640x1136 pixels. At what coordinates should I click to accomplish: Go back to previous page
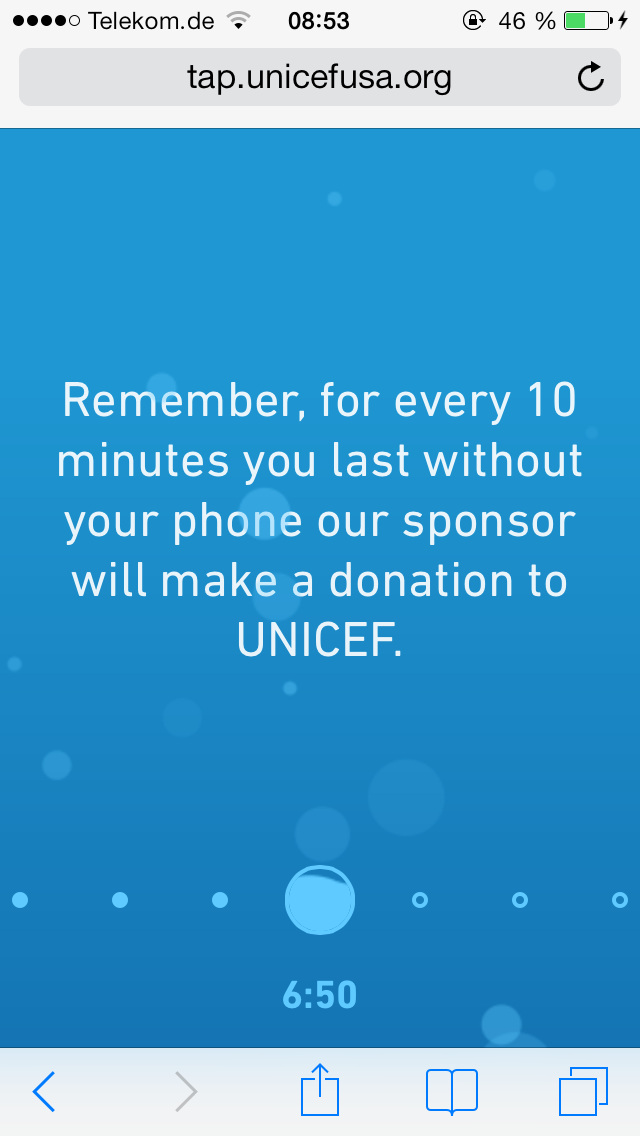[x=44, y=1091]
